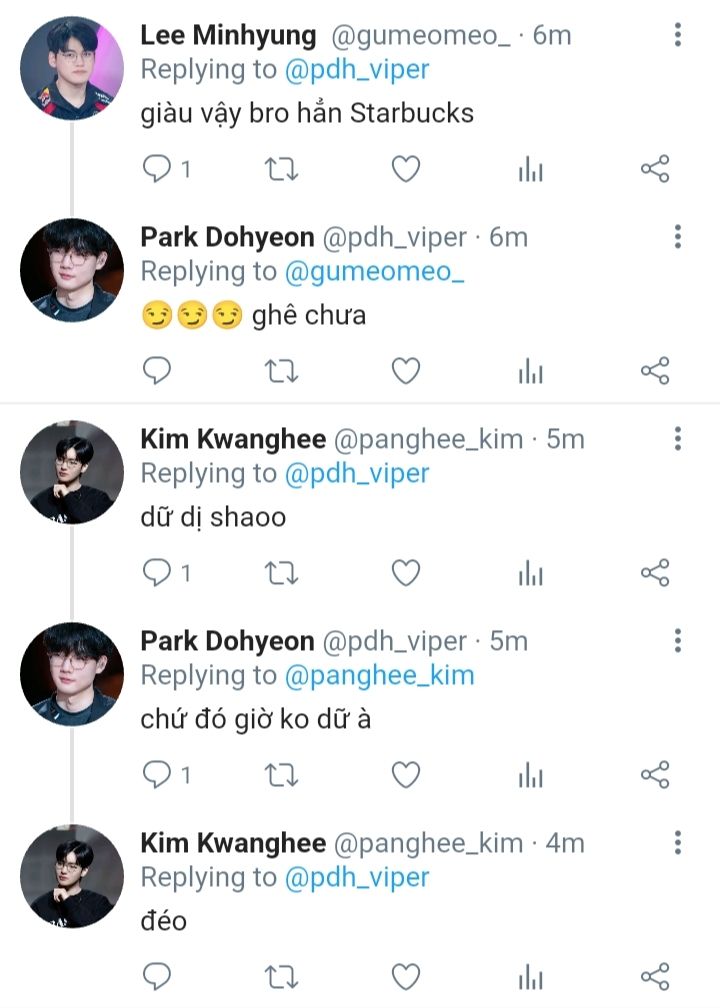Open Lee Minhyung's profile picture
This screenshot has width=720, height=1008.
click(72, 68)
